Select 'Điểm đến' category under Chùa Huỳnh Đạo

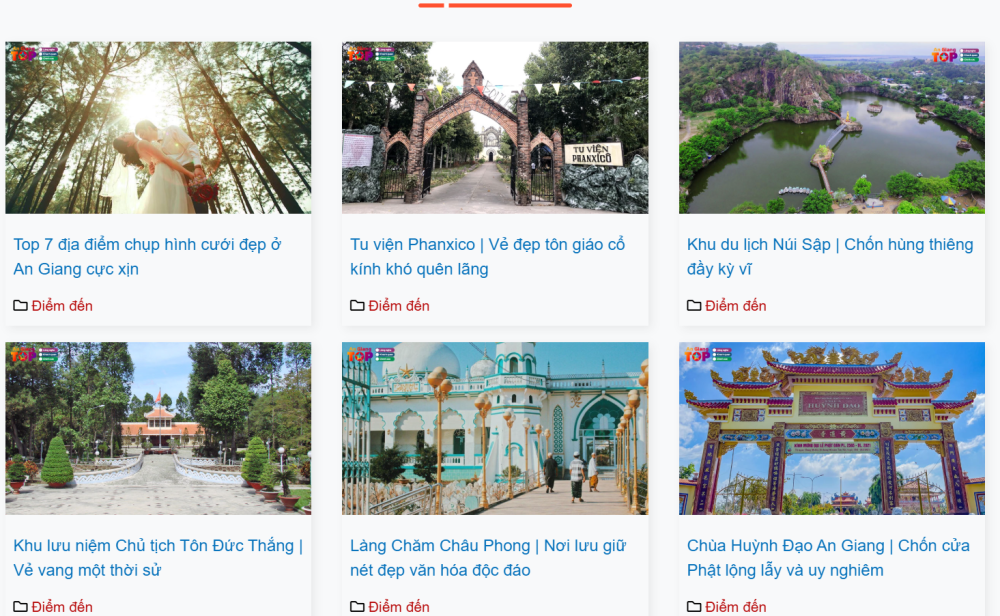736,606
